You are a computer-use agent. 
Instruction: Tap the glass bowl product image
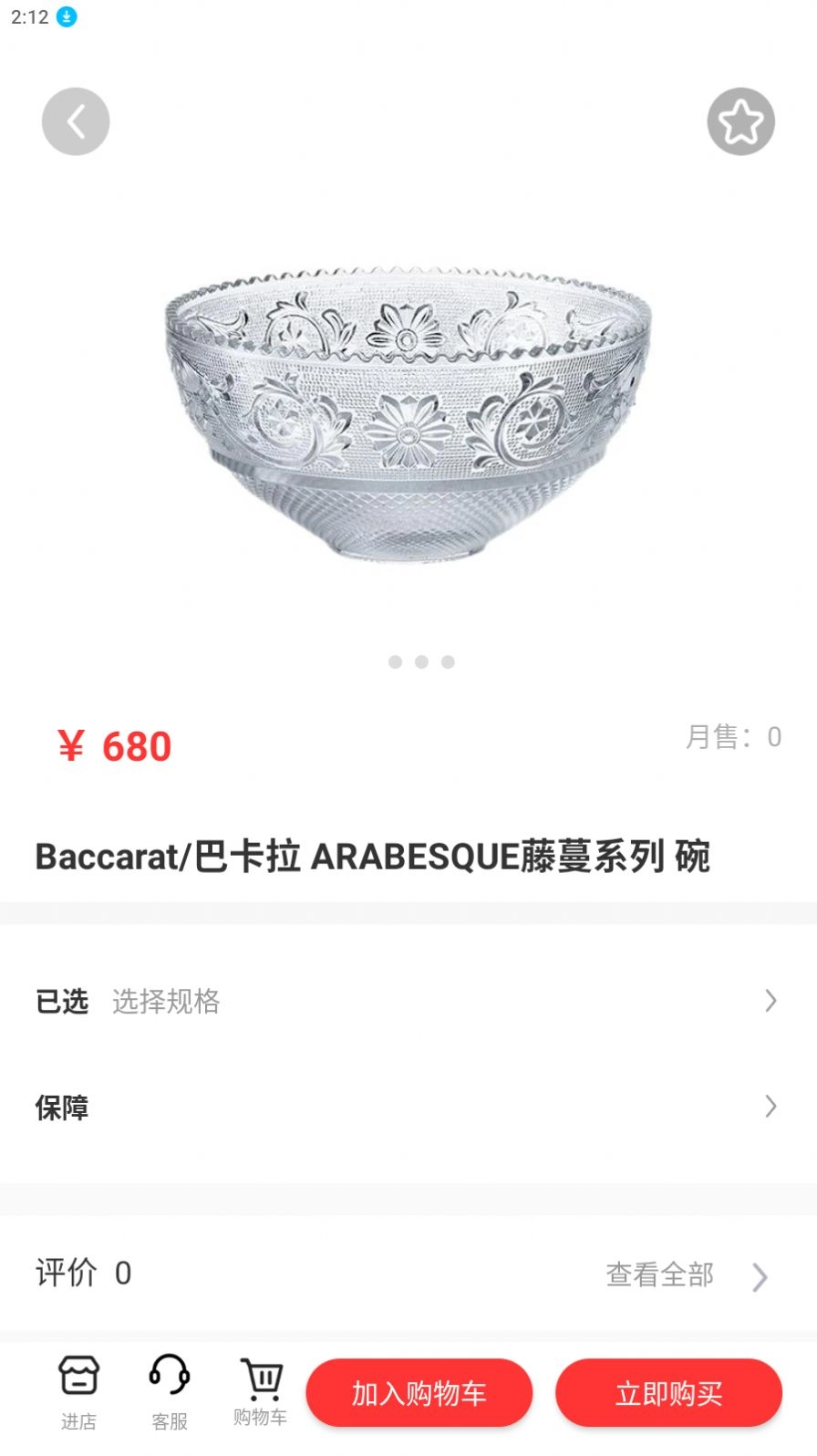[408, 411]
